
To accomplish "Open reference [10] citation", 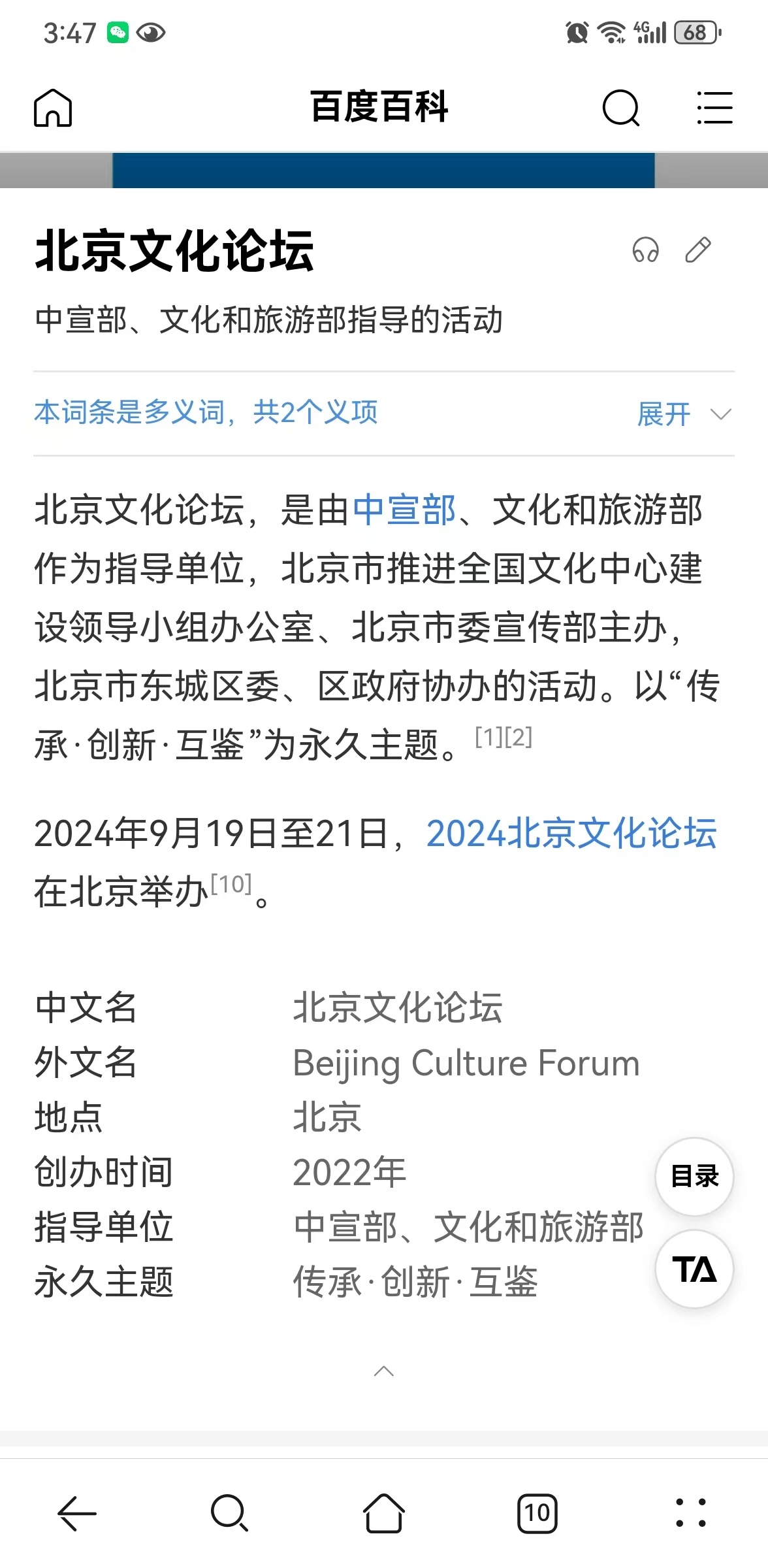I will pyautogui.click(x=231, y=885).
